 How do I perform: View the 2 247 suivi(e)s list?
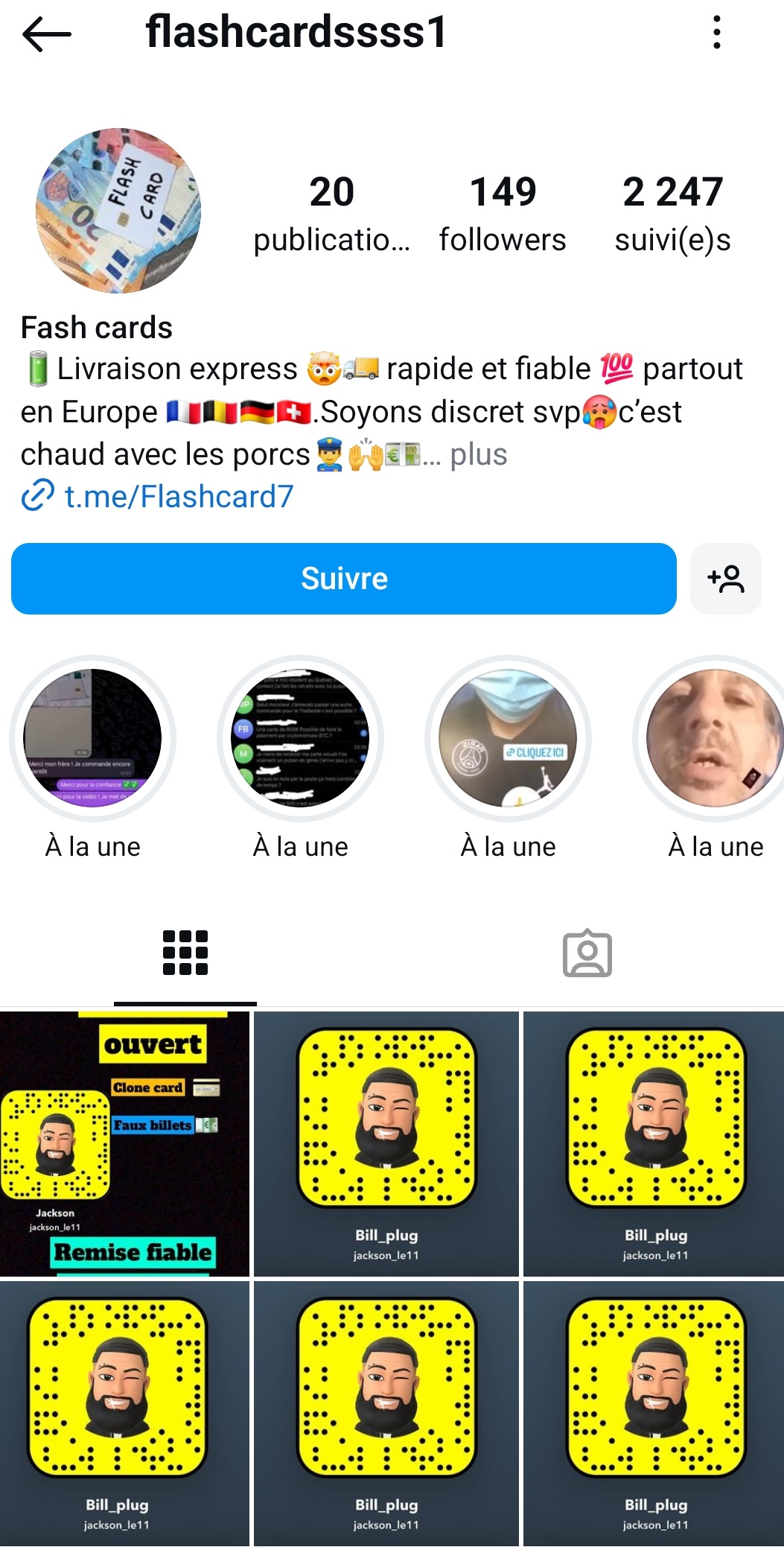click(x=672, y=212)
